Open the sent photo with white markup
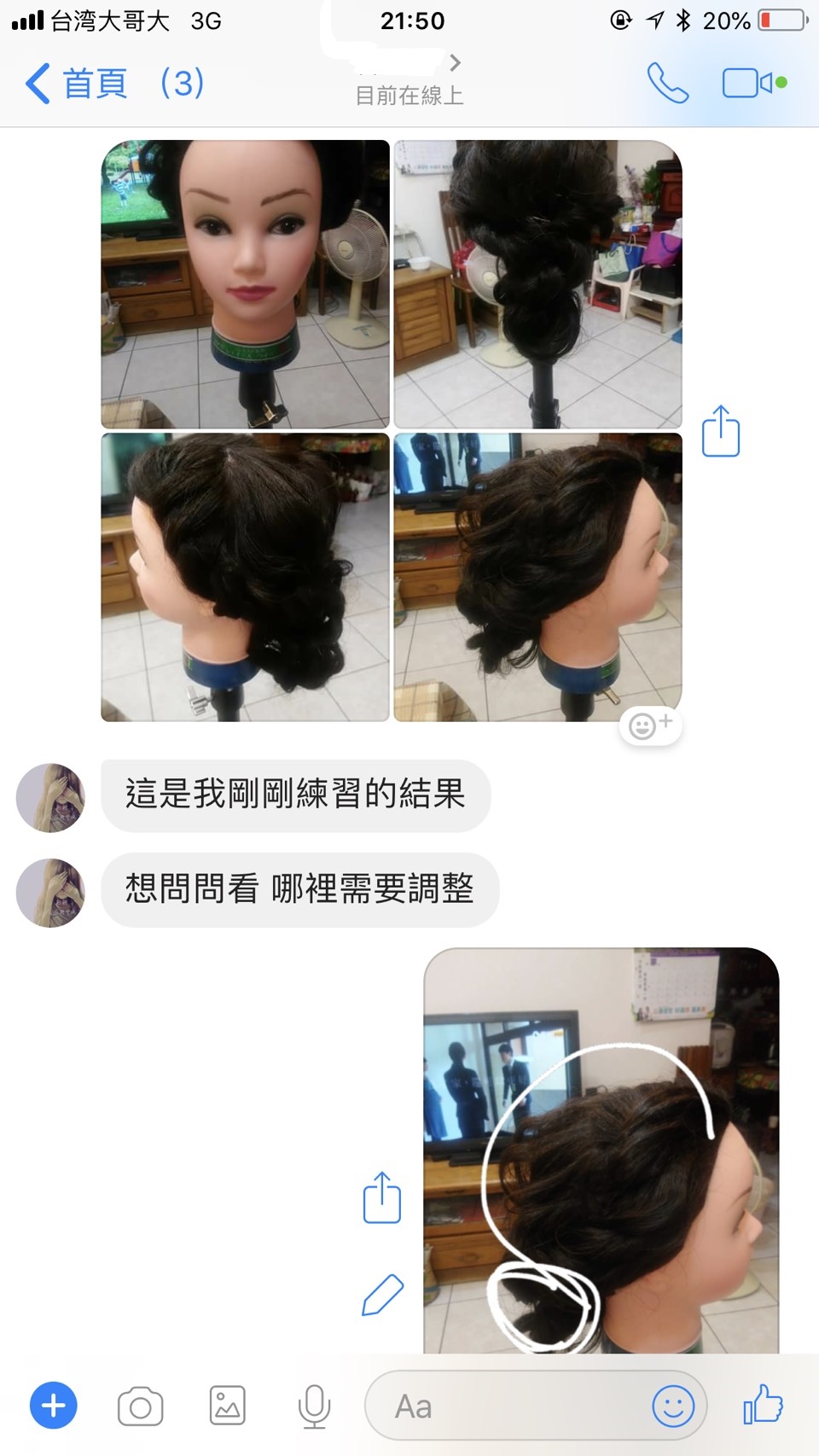This screenshot has width=819, height=1456. point(601,1150)
